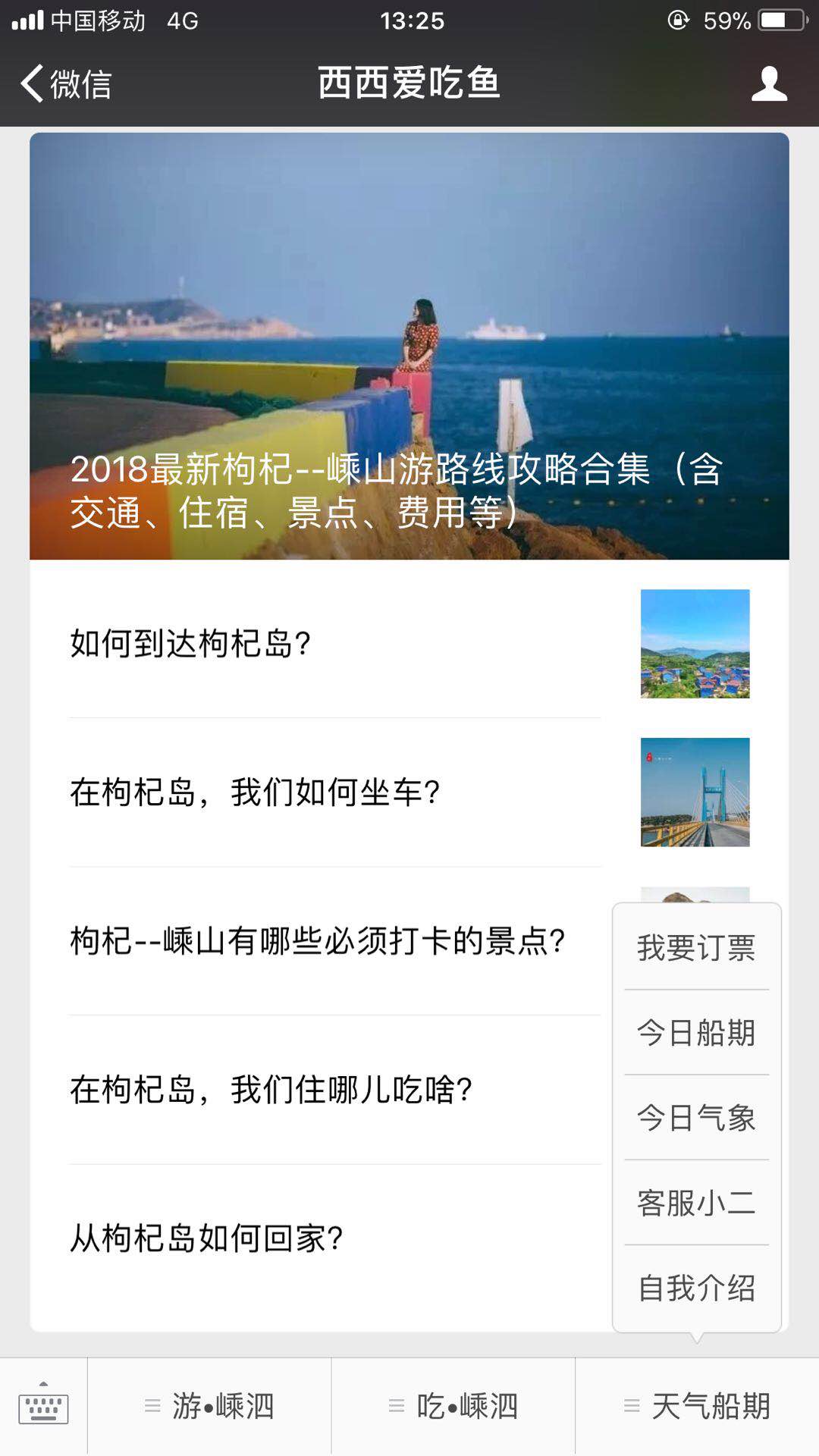
Task: Open the 2018最新枸杞--嵊山游路线攻略合集 article
Action: click(x=409, y=346)
